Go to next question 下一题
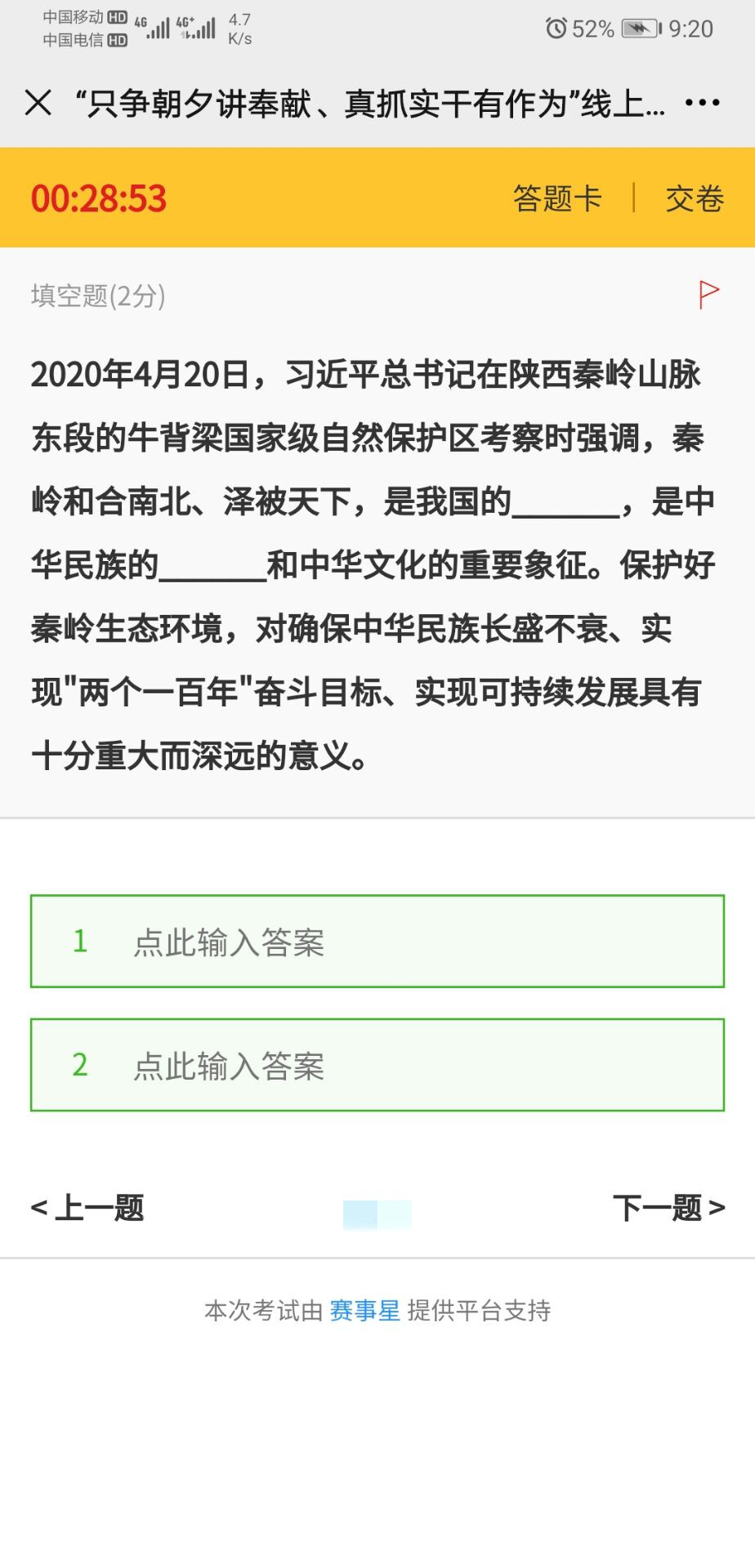The height and width of the screenshot is (1568, 755). click(x=668, y=1208)
